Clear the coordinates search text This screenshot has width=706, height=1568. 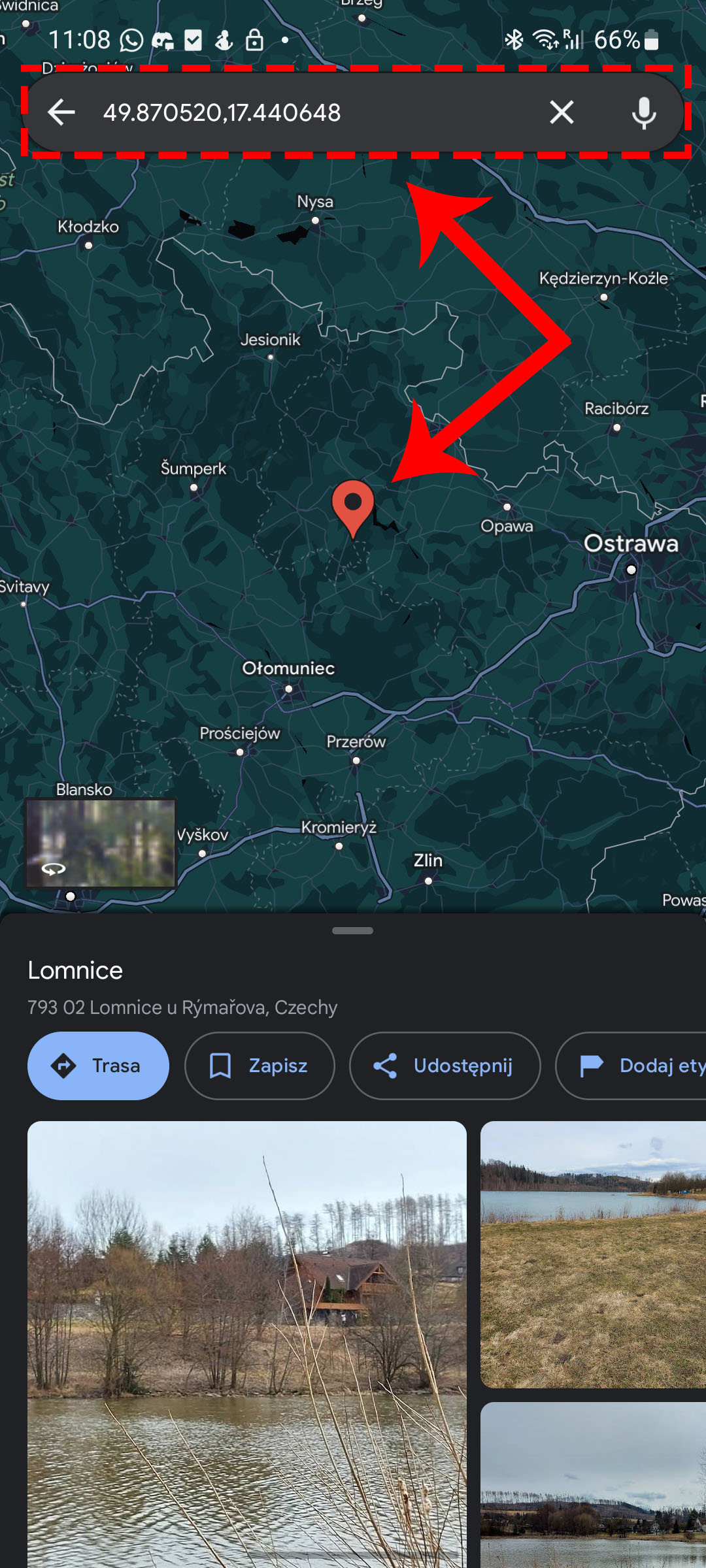click(562, 112)
